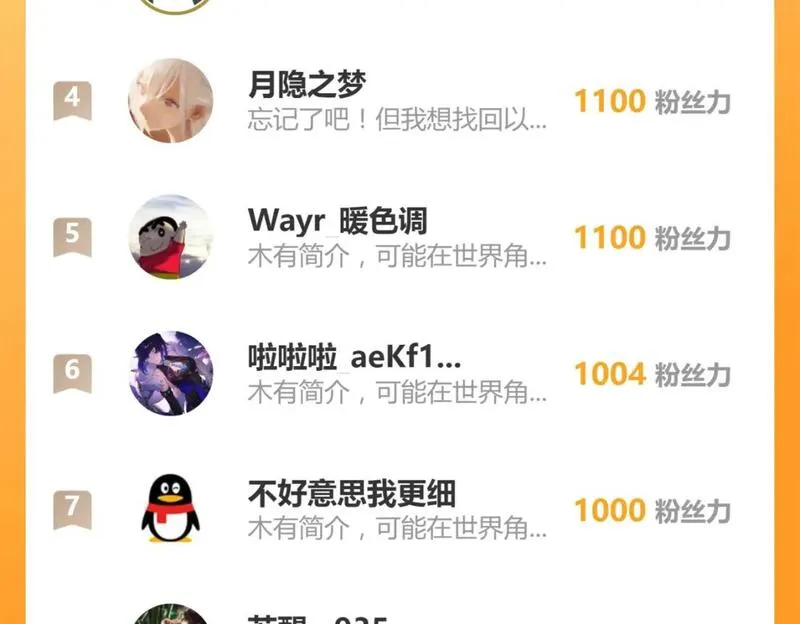Open 月隐之梦's profile row
800x624 pixels.
tap(398, 102)
